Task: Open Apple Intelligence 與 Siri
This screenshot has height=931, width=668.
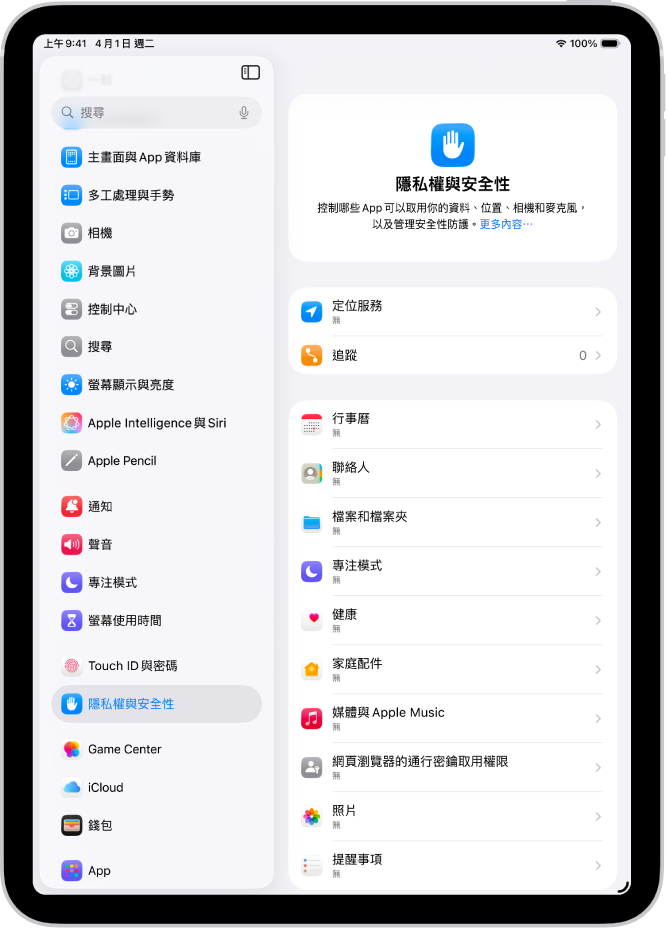Action: point(157,423)
